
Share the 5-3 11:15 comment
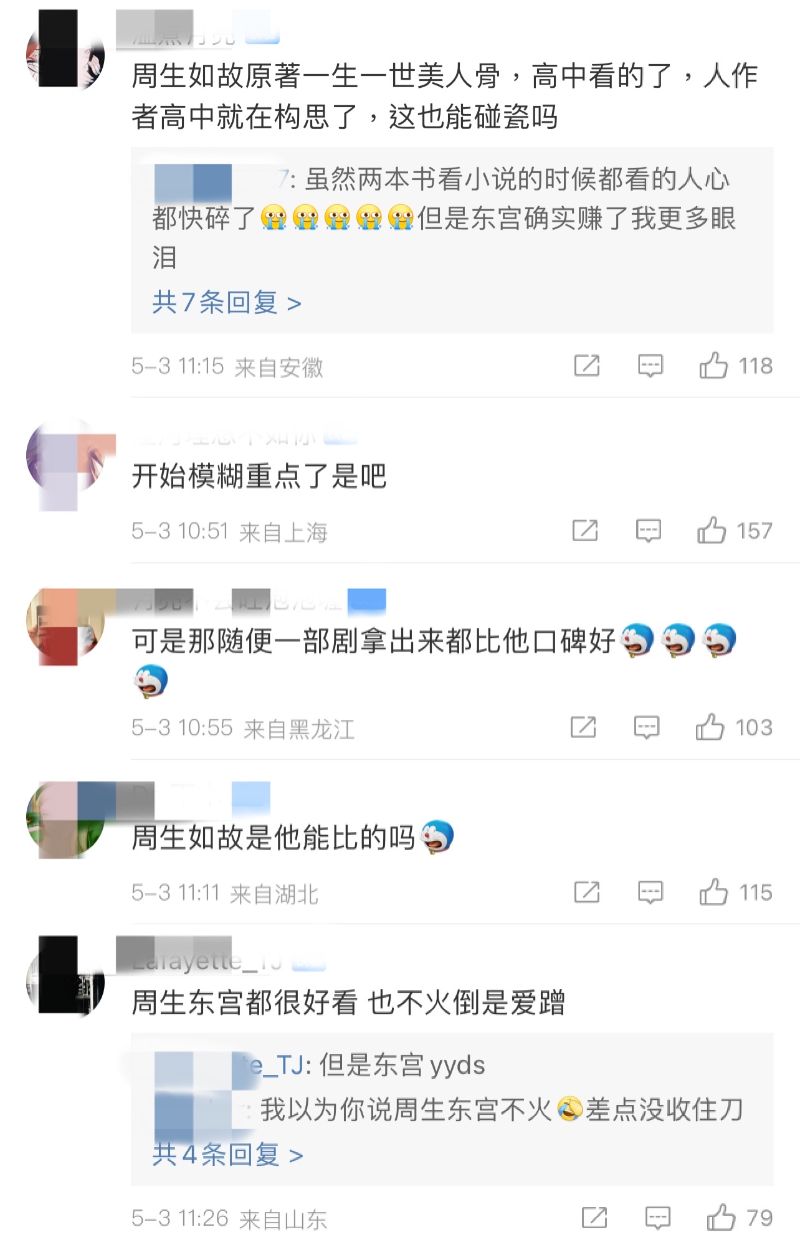coord(586,366)
